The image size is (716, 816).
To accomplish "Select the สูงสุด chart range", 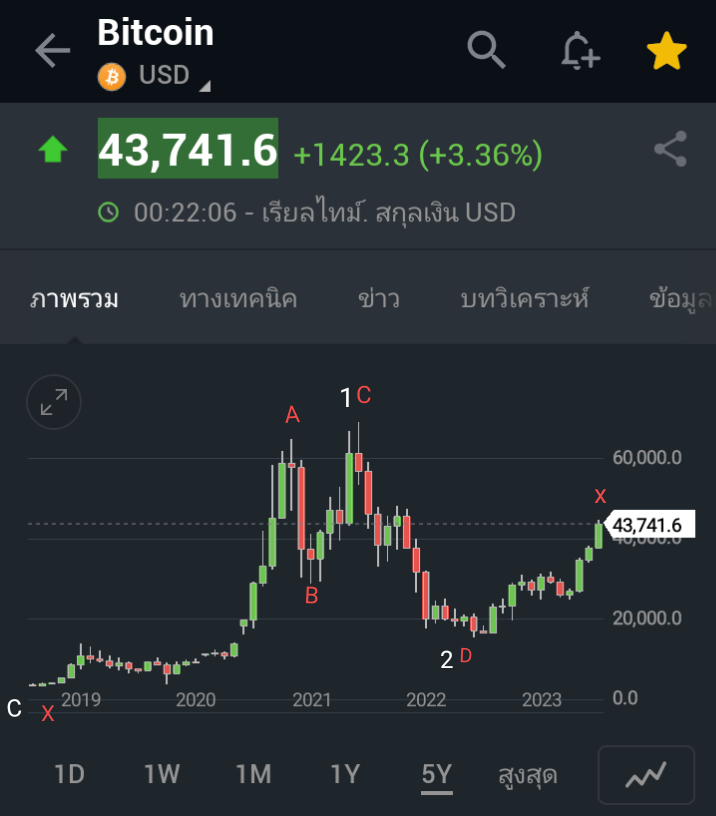I will point(527,774).
